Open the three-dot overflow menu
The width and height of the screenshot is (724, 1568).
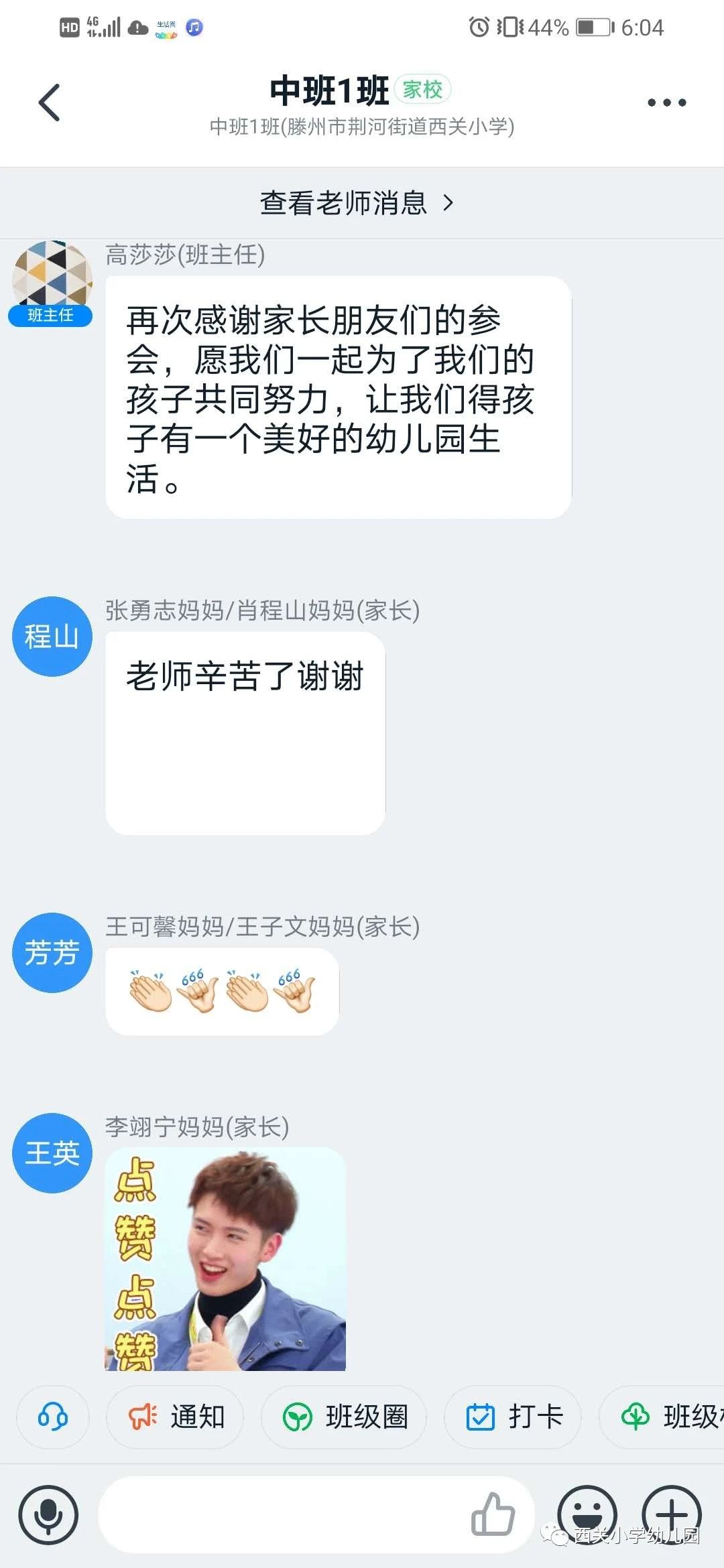pyautogui.click(x=666, y=103)
